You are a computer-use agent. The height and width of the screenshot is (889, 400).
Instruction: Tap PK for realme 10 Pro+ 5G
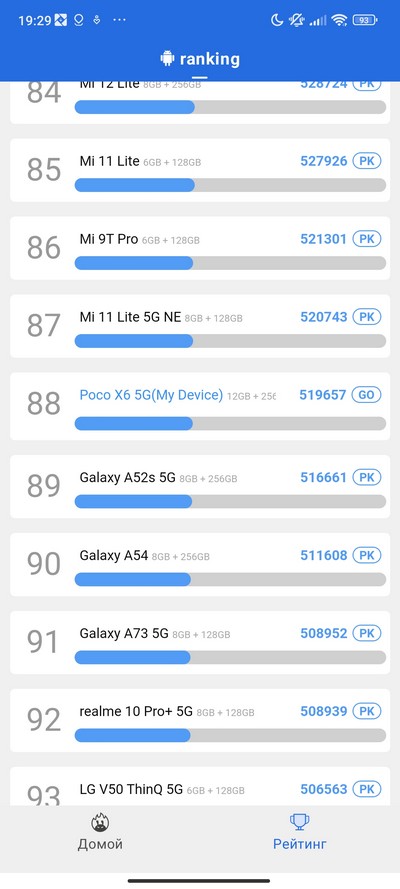click(367, 711)
